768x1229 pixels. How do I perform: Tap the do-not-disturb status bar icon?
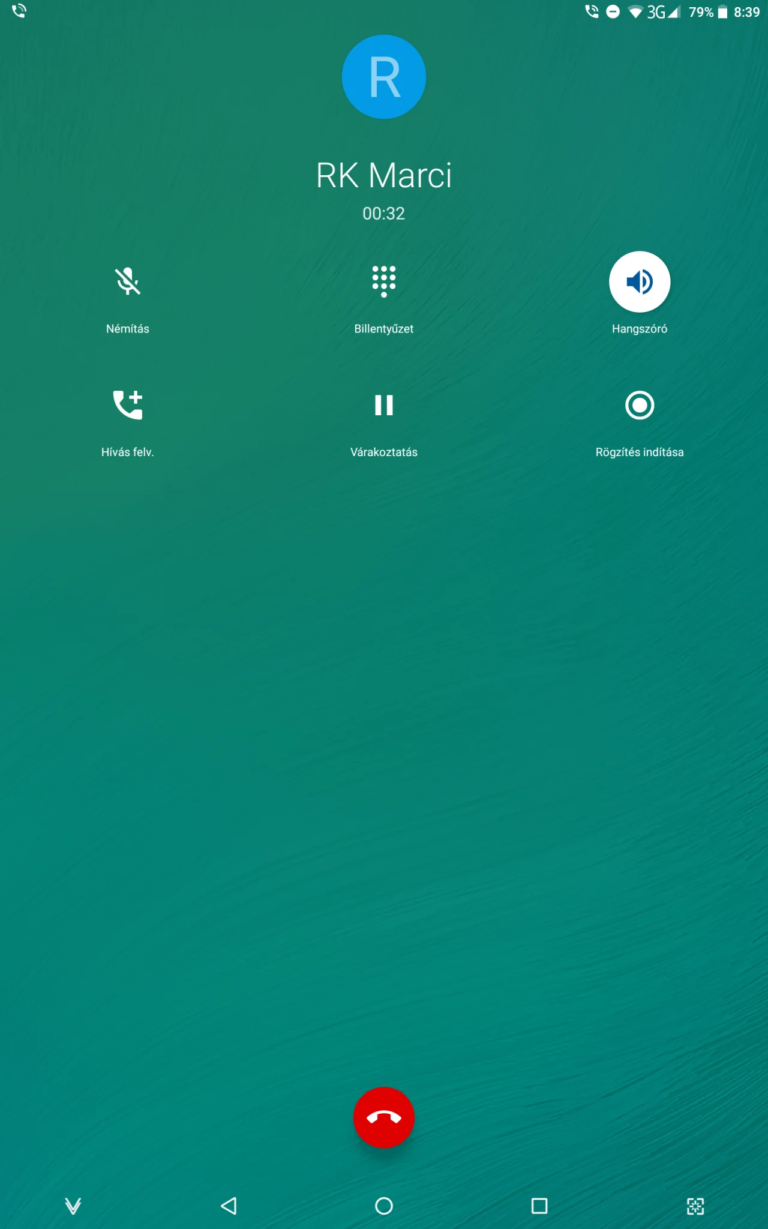click(x=611, y=12)
